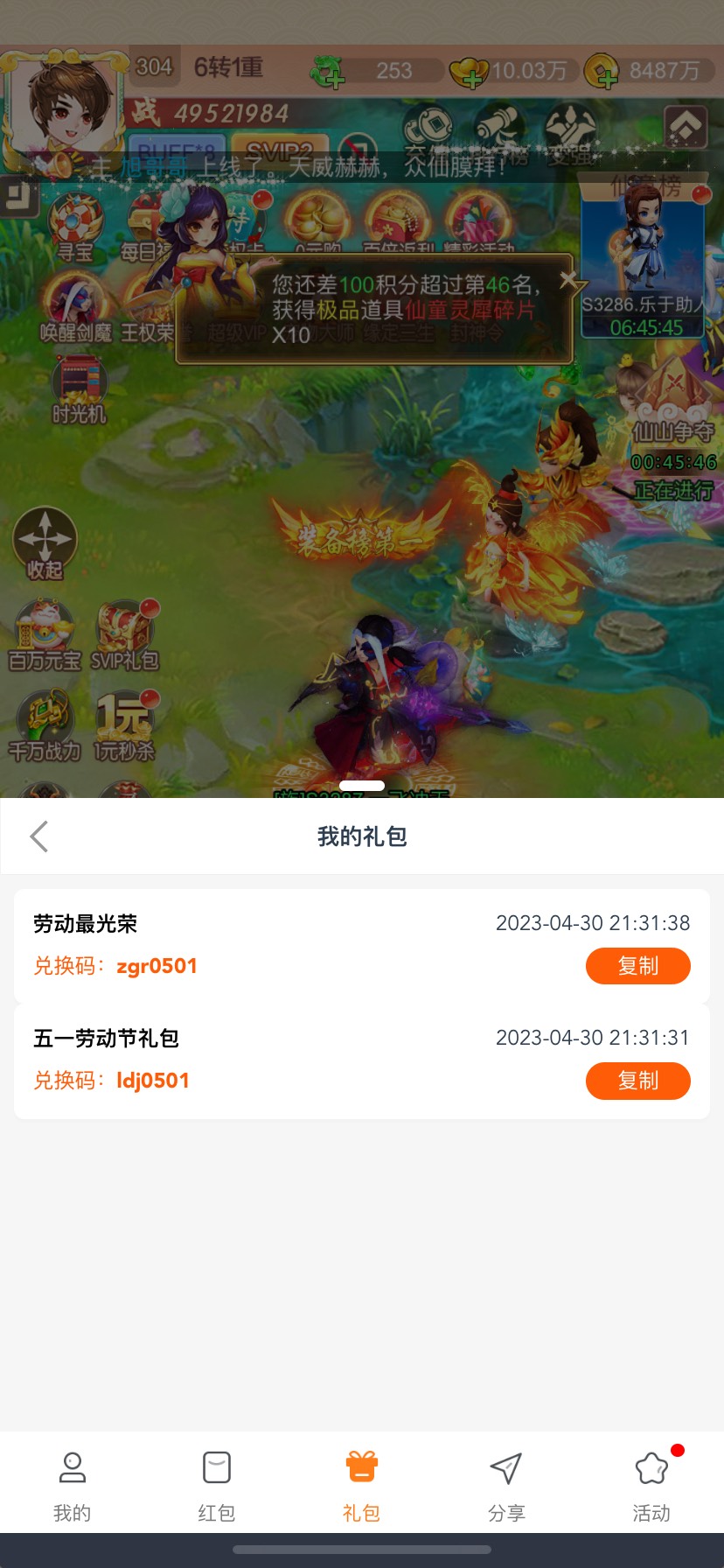Open the 唤醒剑魔 event

(76, 306)
